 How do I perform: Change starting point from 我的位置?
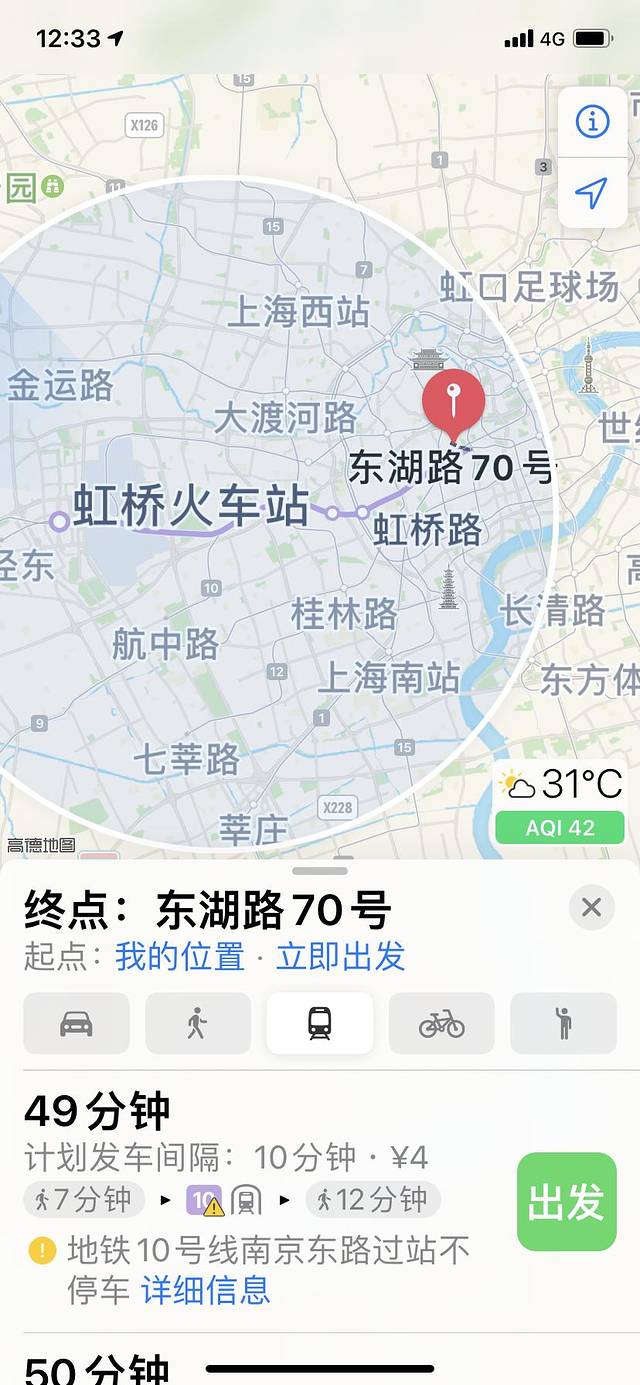[x=180, y=956]
